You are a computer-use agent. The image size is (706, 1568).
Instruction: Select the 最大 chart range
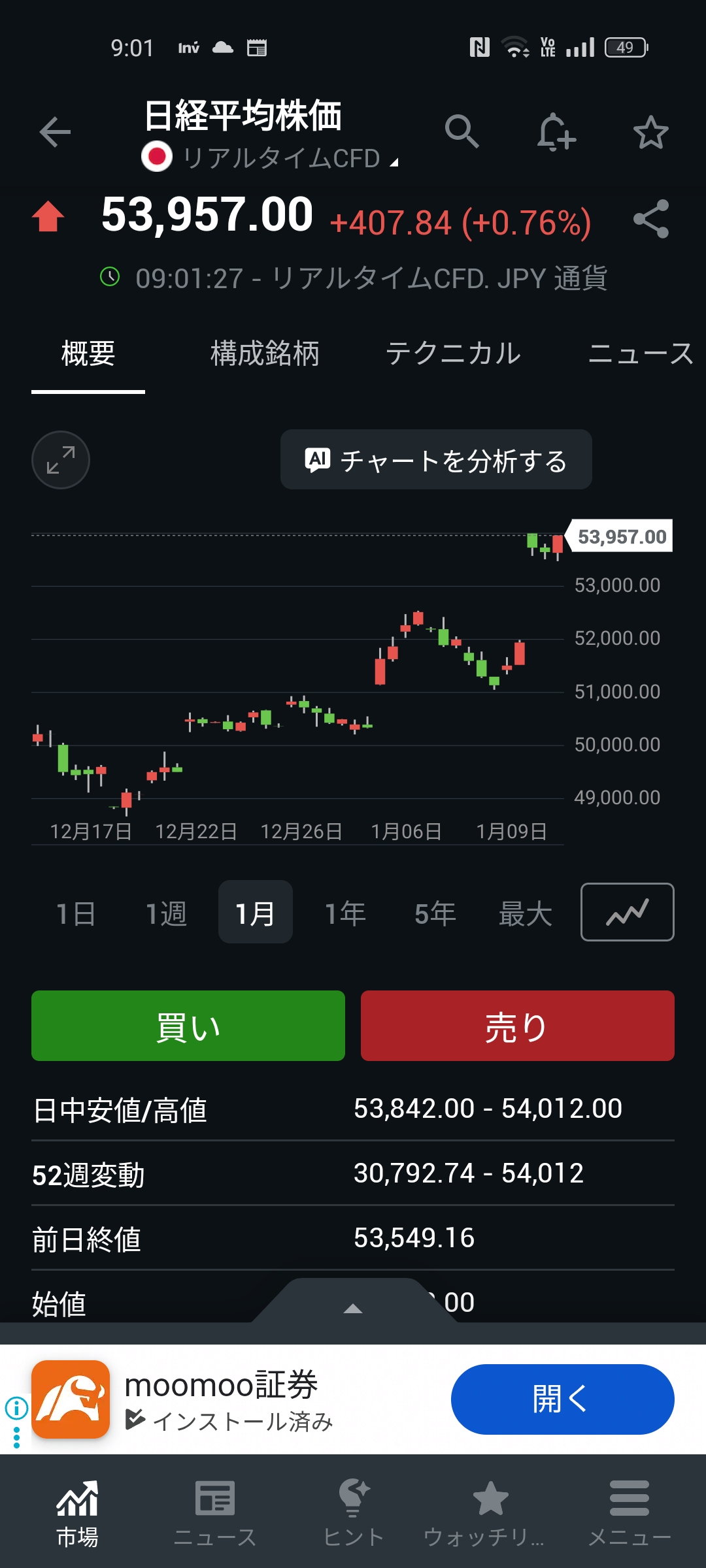525,913
